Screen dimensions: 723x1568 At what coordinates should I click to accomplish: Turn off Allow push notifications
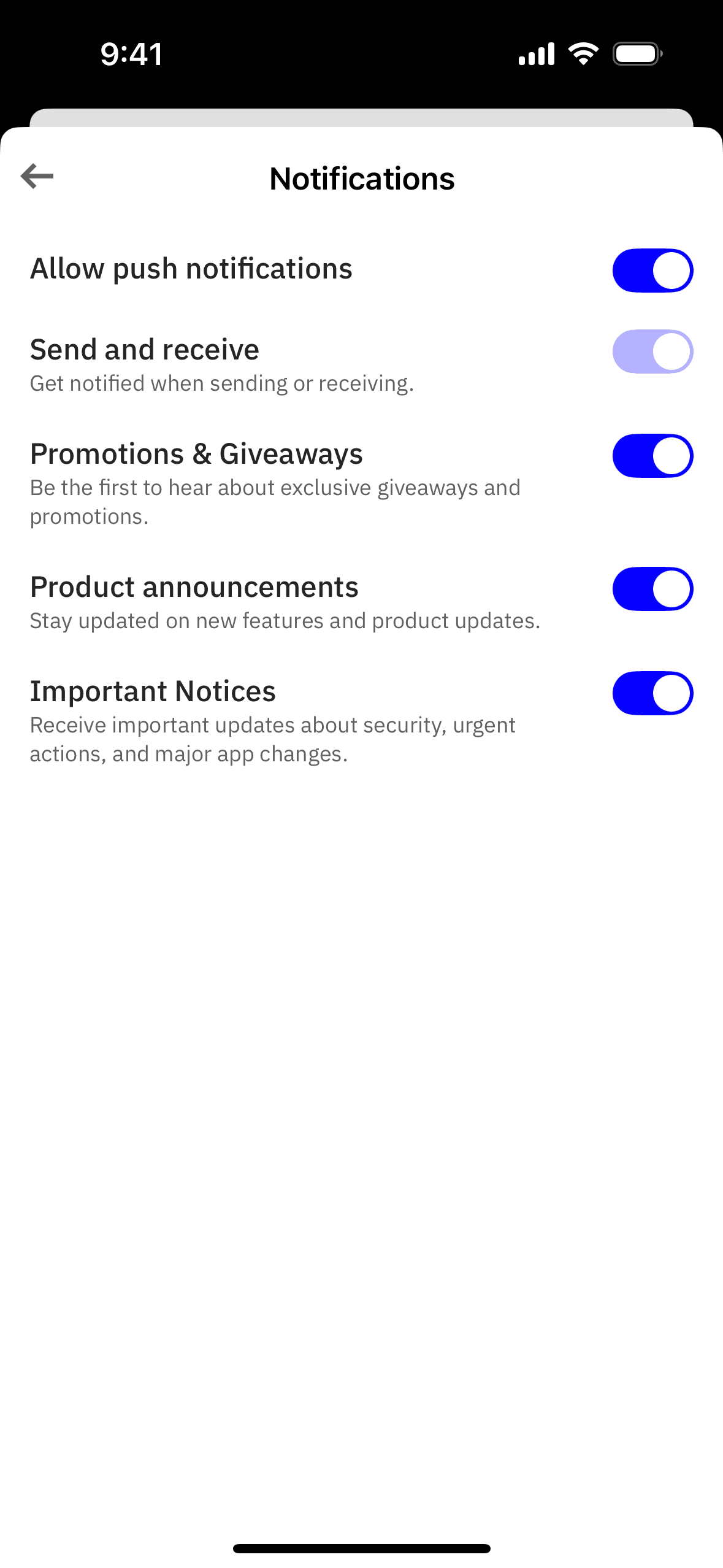[x=652, y=271]
